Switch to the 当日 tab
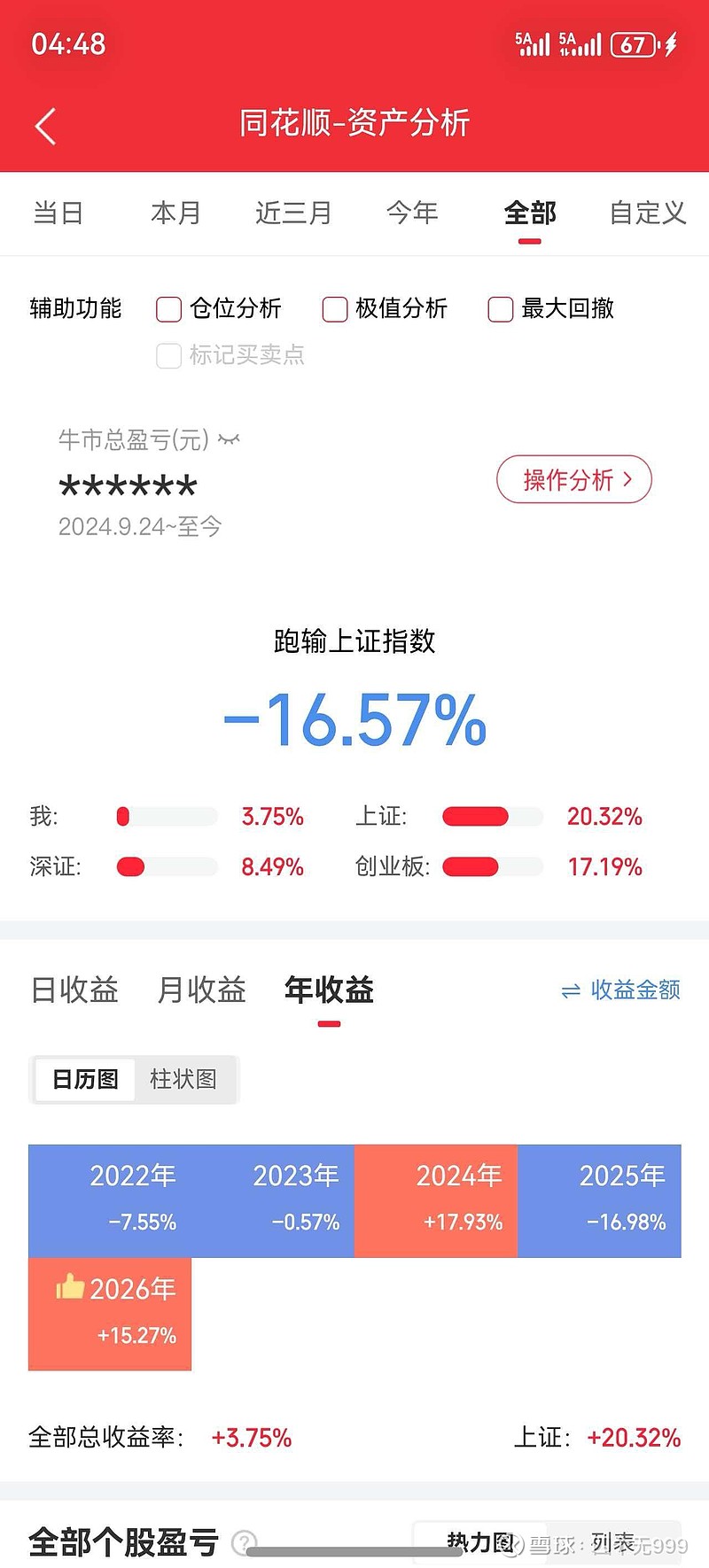 pos(58,213)
